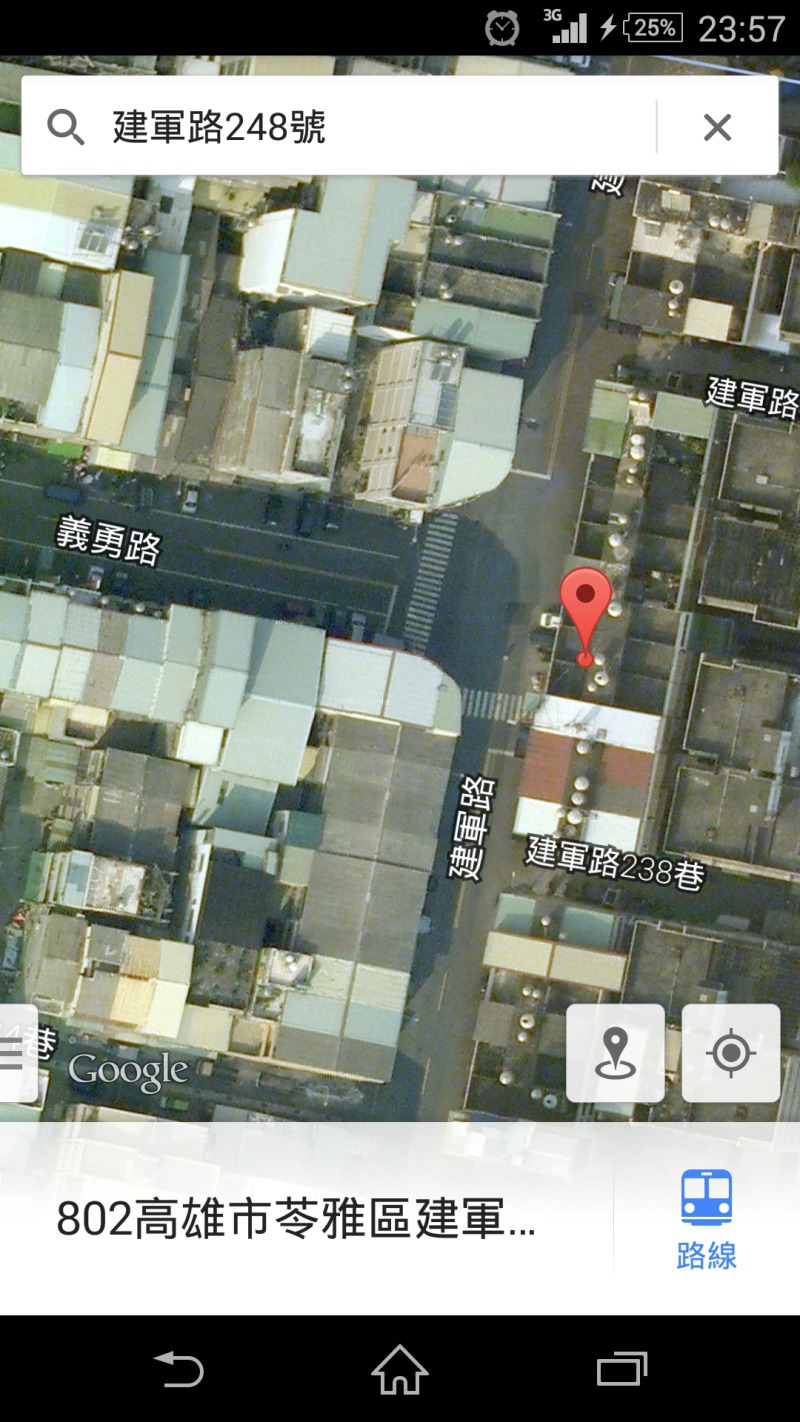Image resolution: width=800 pixels, height=1422 pixels.
Task: Clear the search with the X button
Action: click(717, 127)
